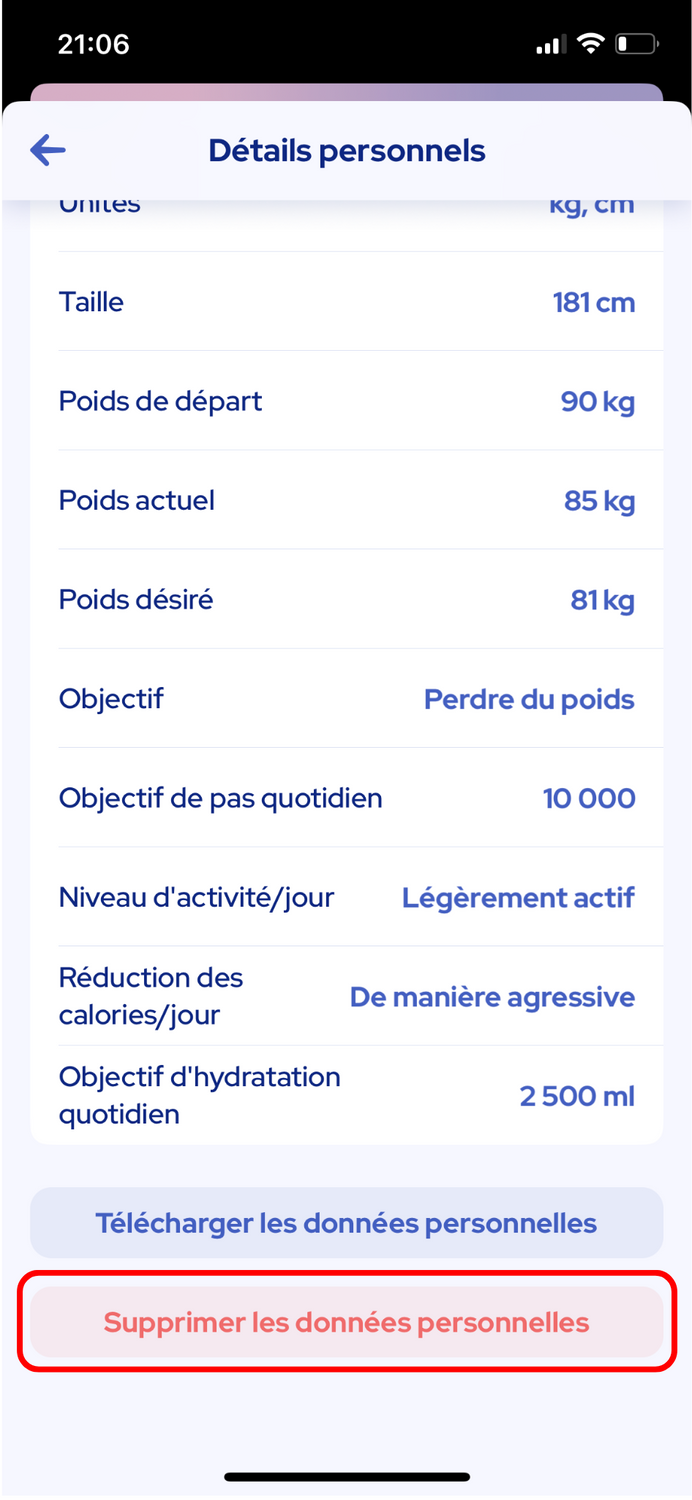Open Objectif d'hydratation quotidien
Viewport: 692px width, 1500px height.
(347, 1095)
